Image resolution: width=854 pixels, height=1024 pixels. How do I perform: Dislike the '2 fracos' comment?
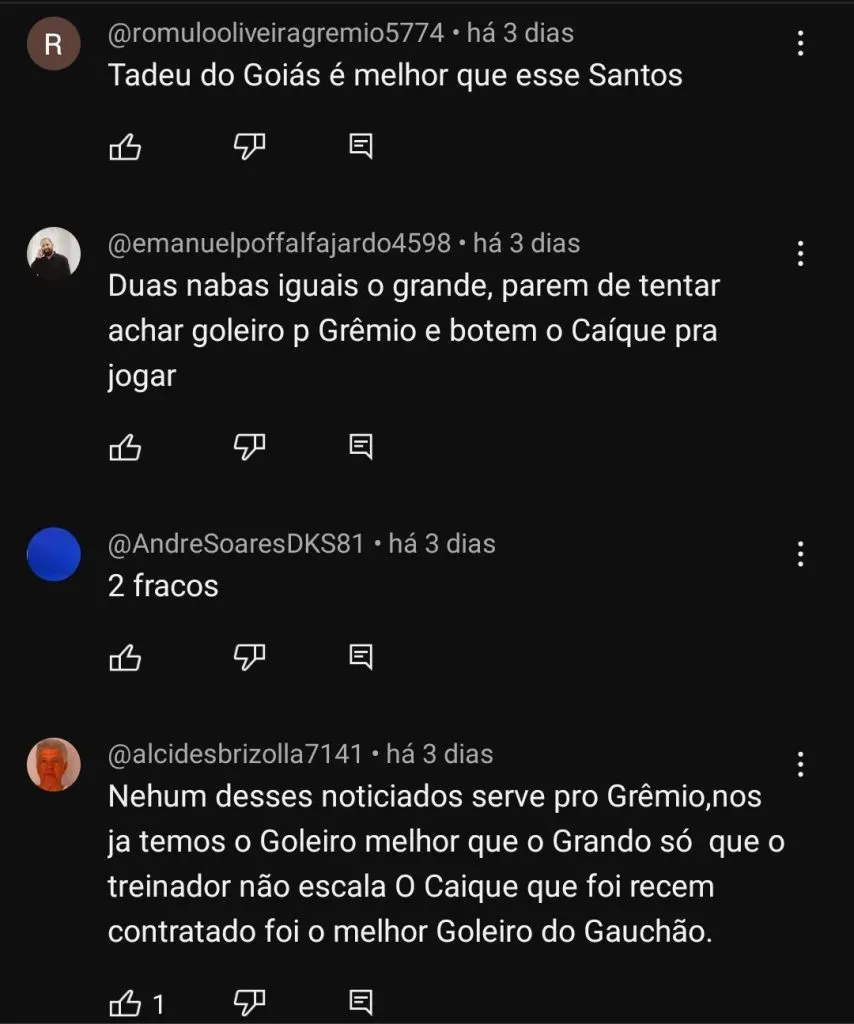[248, 657]
